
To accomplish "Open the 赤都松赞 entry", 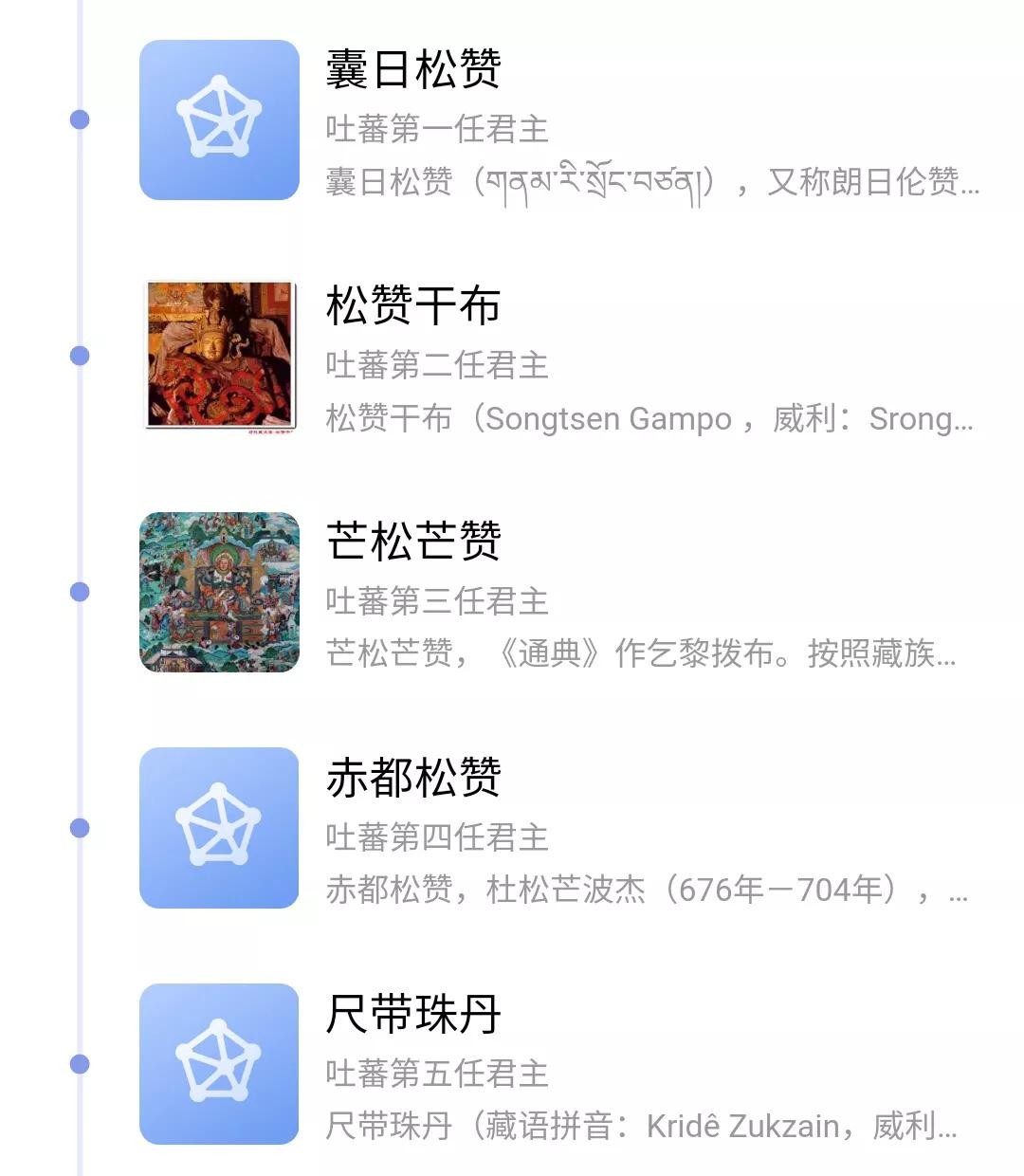I will pyautogui.click(x=413, y=778).
